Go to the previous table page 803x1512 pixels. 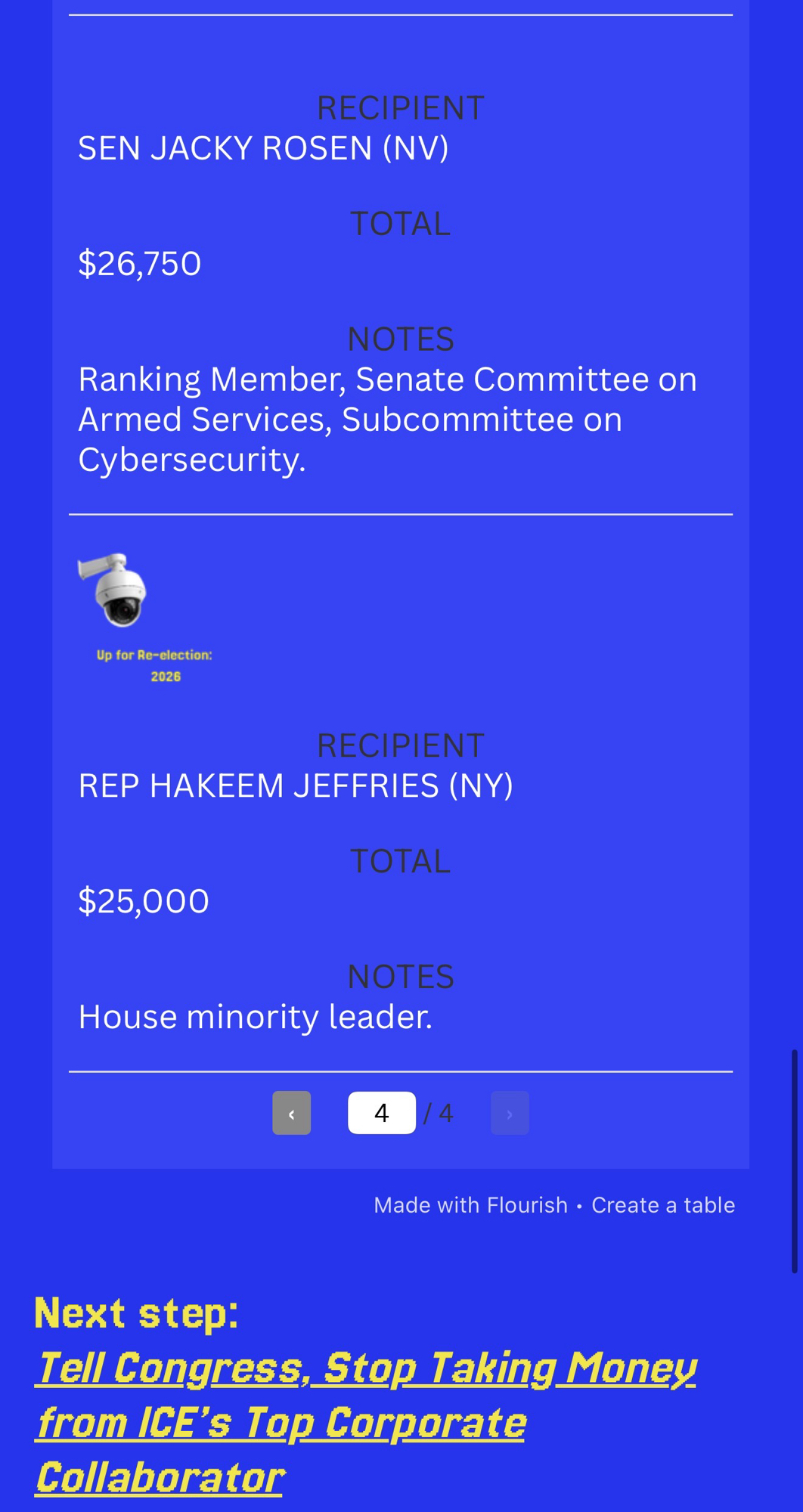point(291,1113)
